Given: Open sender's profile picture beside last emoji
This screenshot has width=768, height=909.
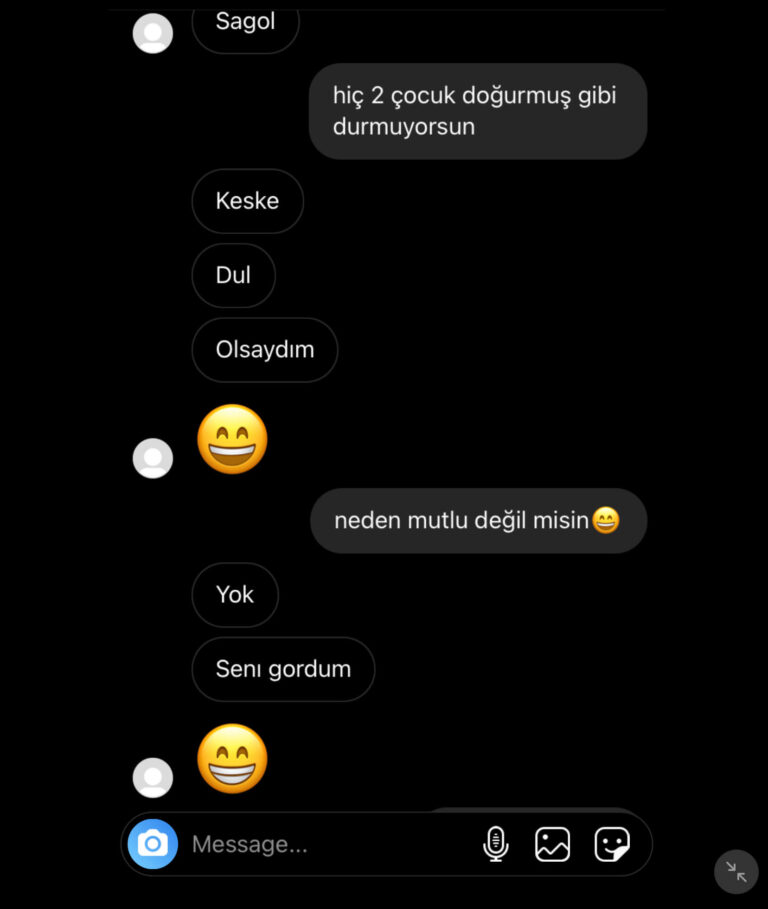Looking at the screenshot, I should [153, 777].
